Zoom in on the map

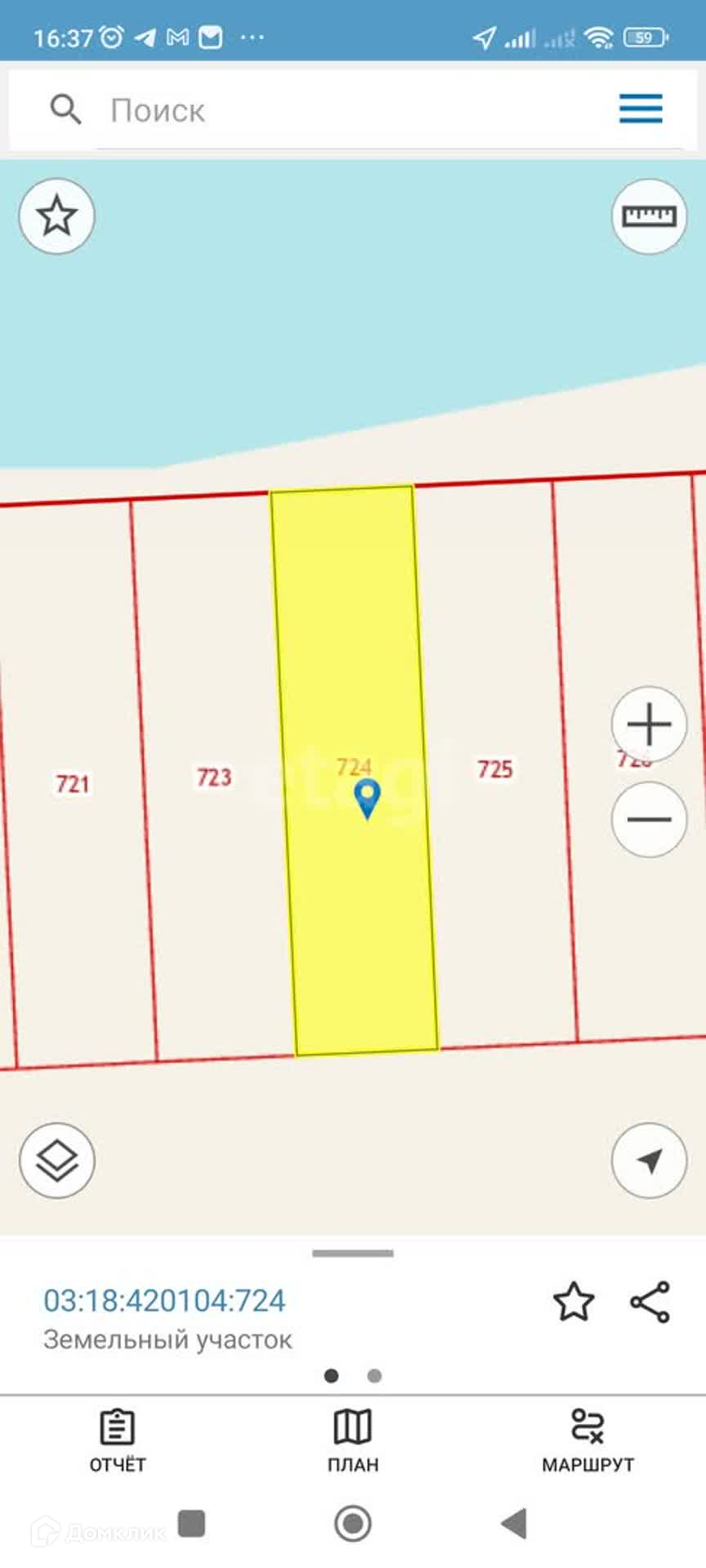coord(649,724)
